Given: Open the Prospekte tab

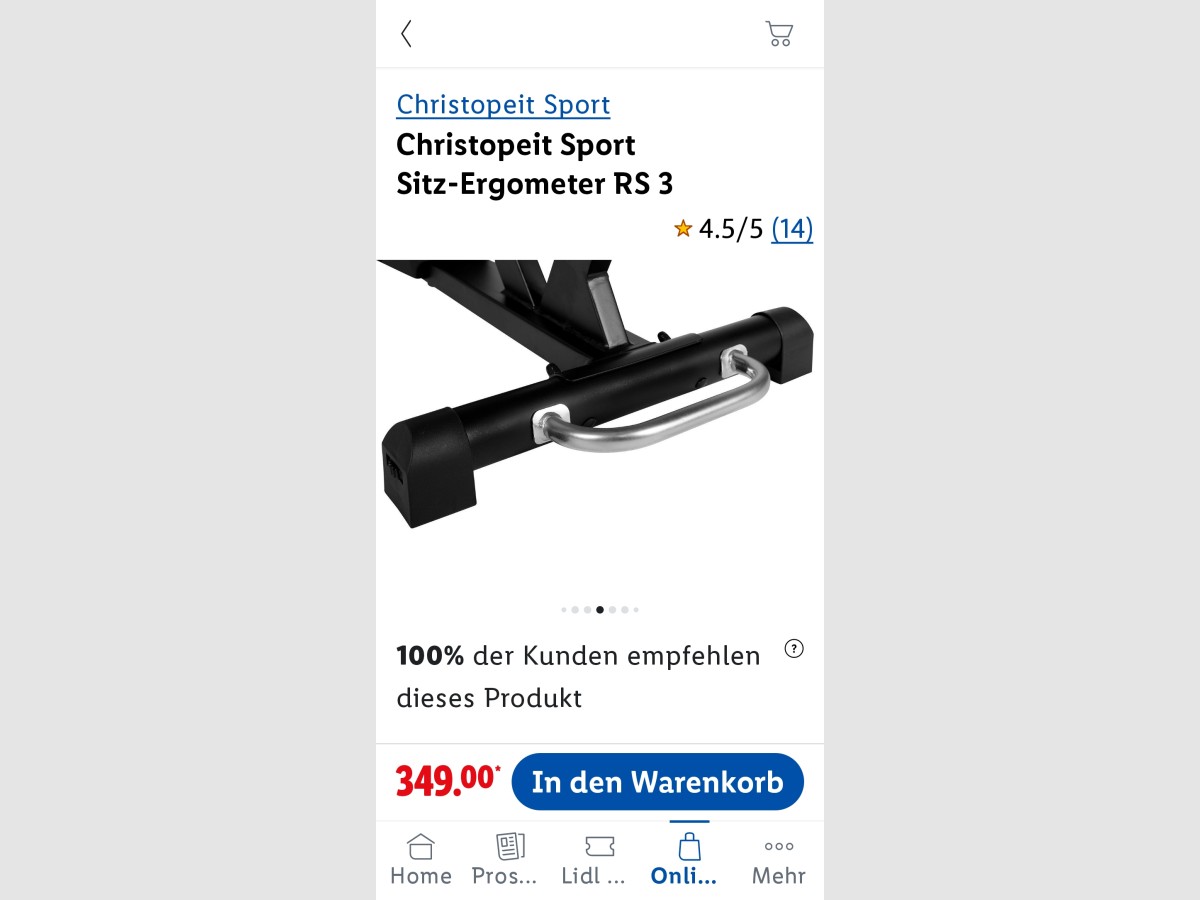Looking at the screenshot, I should [505, 860].
